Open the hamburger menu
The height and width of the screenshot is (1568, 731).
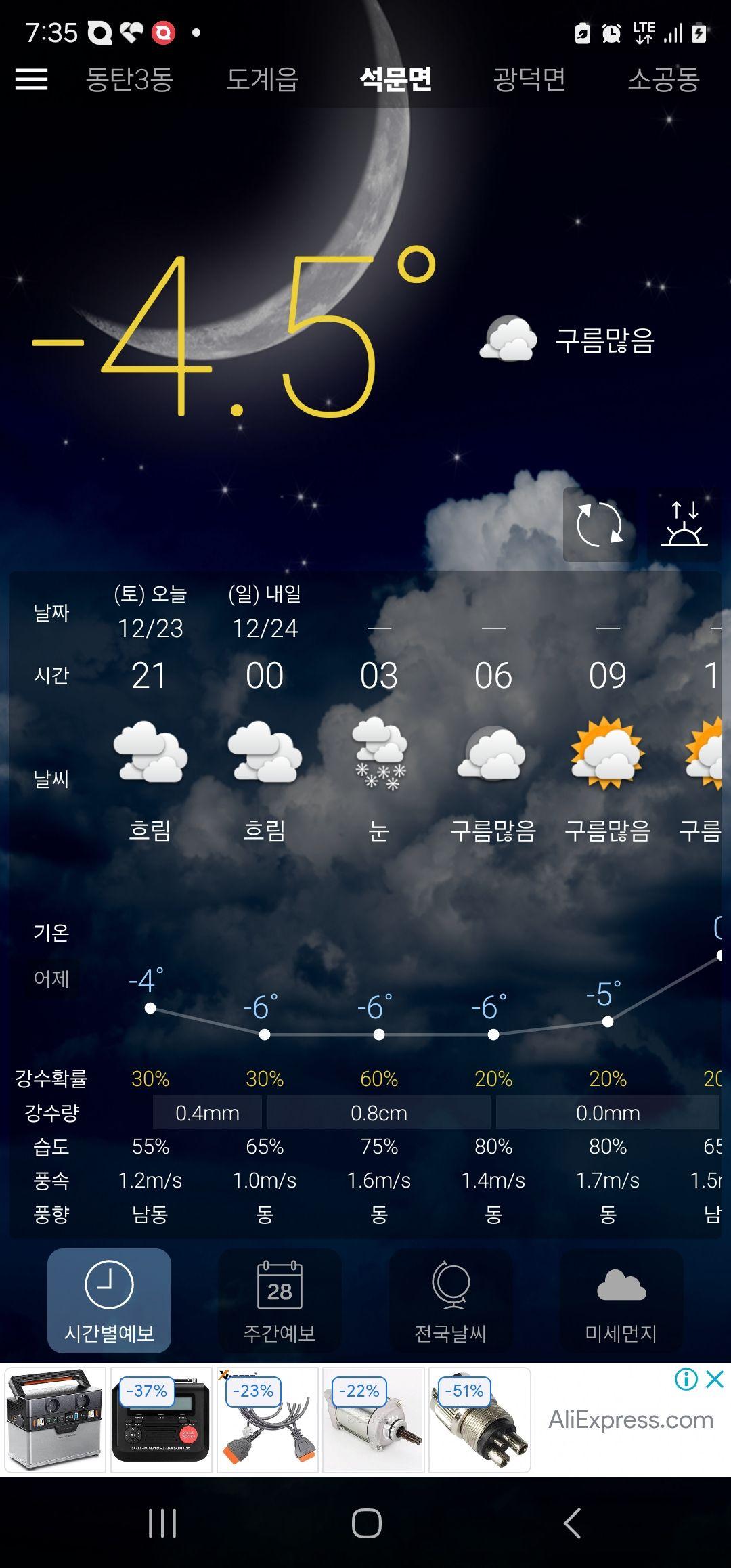[x=31, y=80]
